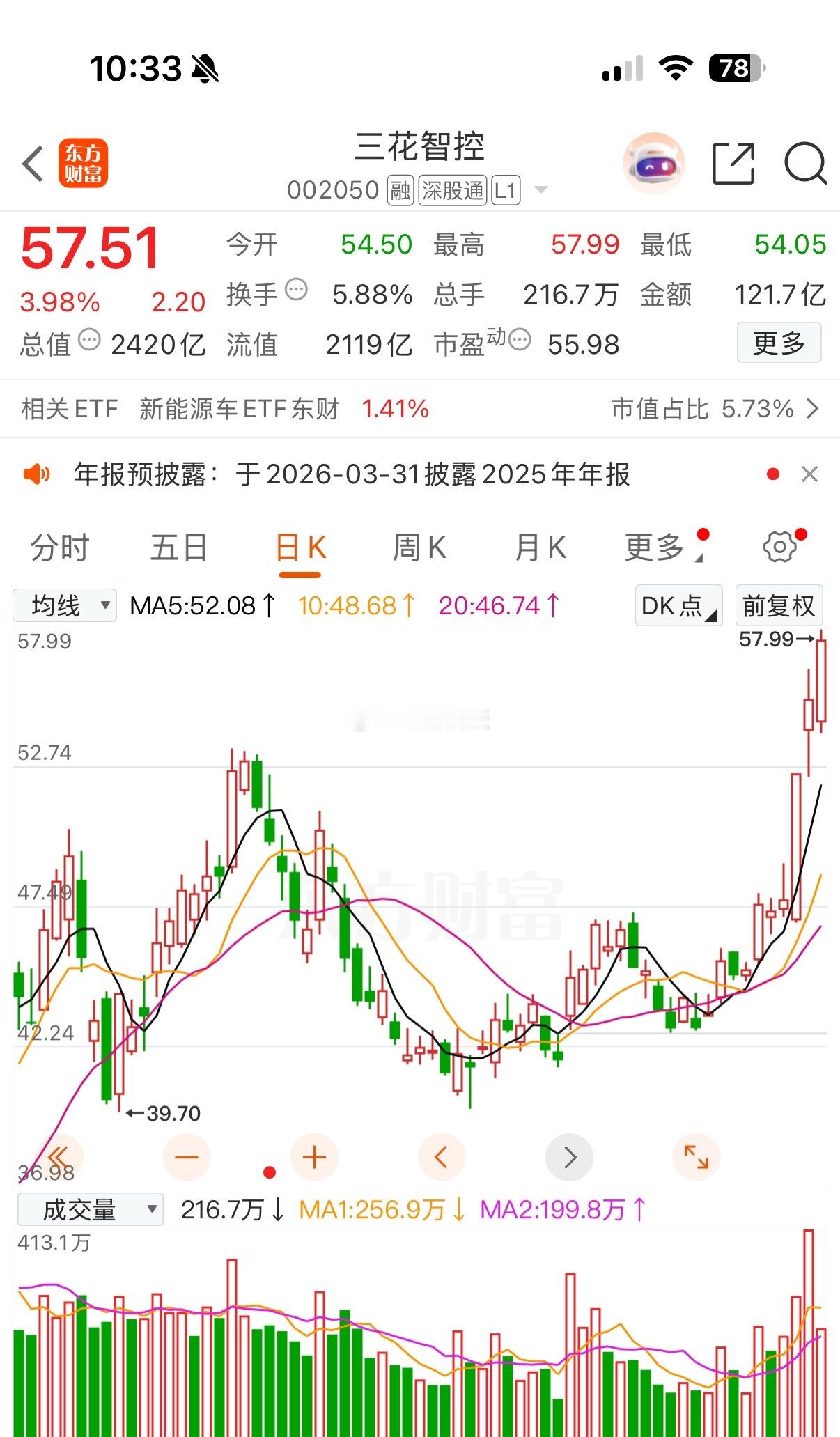This screenshot has width=840, height=1437.
Task: View earlier candles with left arrow icon
Action: pos(442,1156)
